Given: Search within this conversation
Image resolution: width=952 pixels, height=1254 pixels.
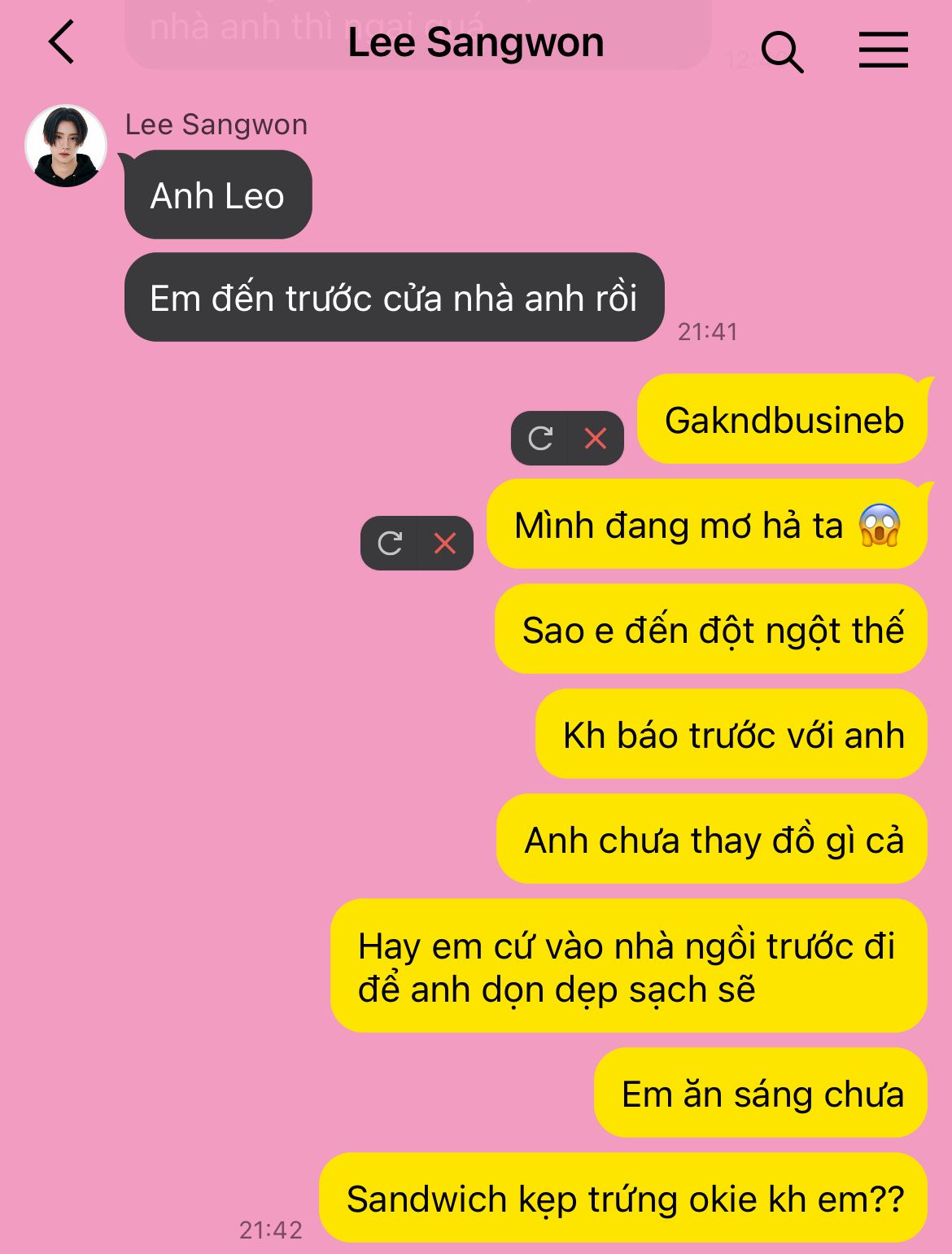Looking at the screenshot, I should click(782, 52).
